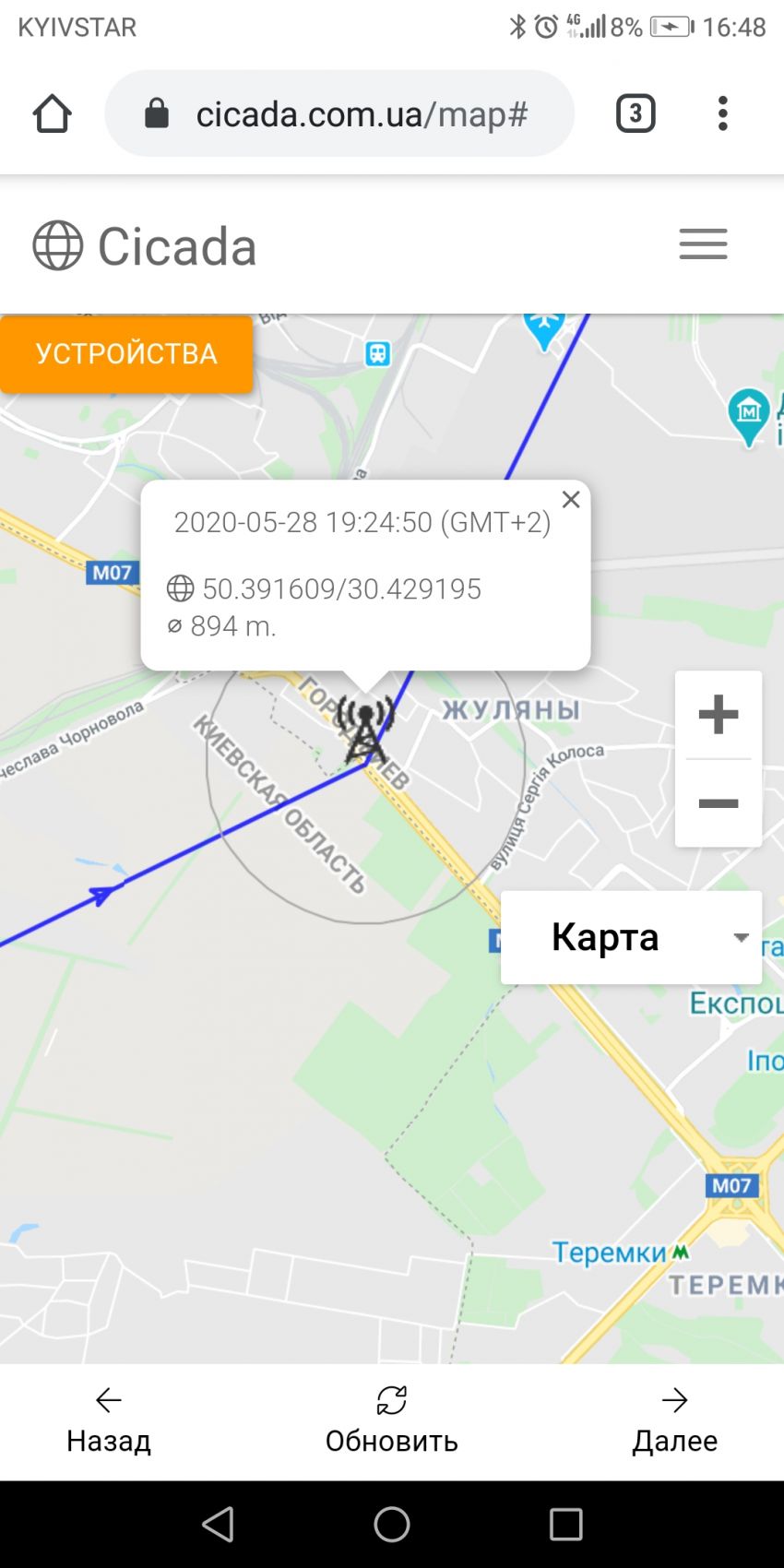Go to next point with Далее
The image size is (784, 1568).
[x=674, y=1420]
